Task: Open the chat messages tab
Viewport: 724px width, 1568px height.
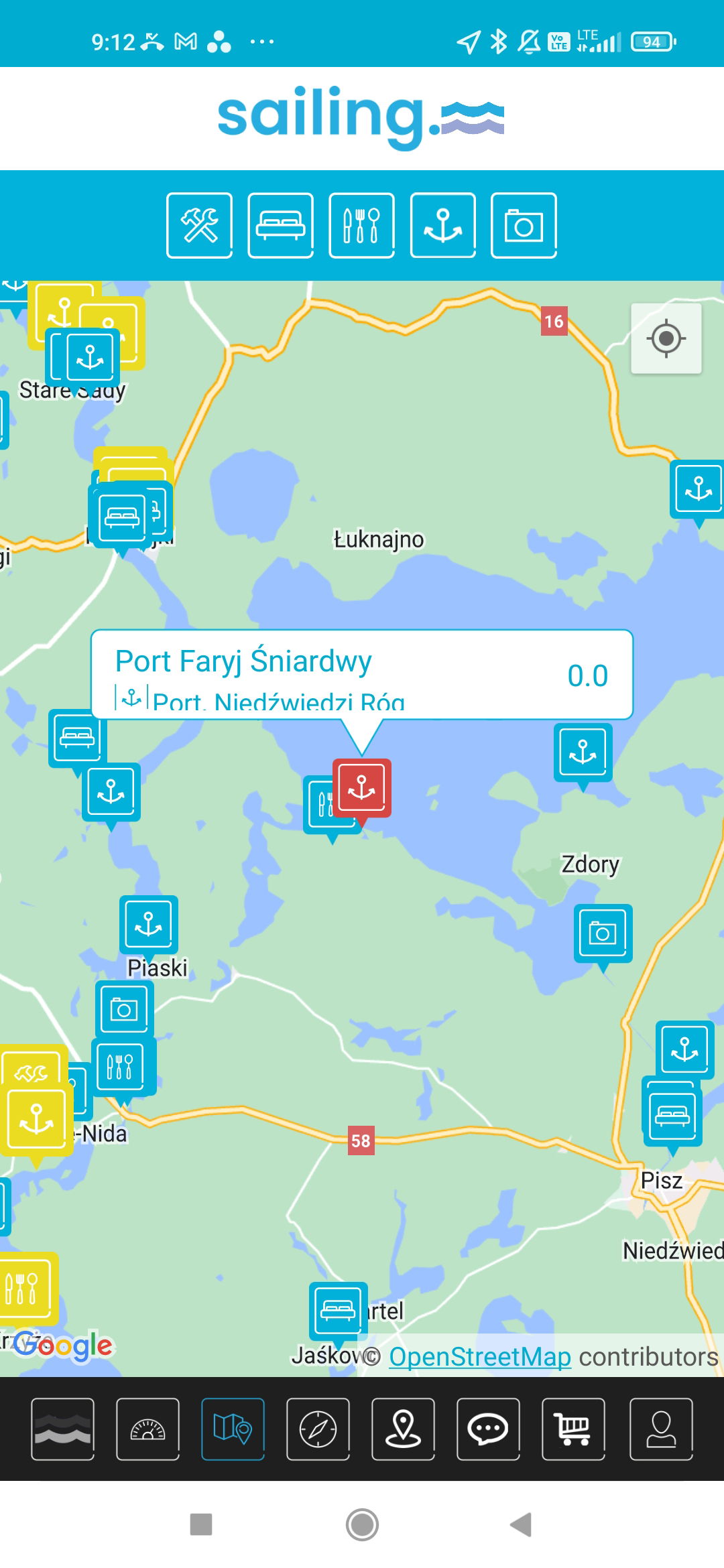Action: [x=488, y=1429]
